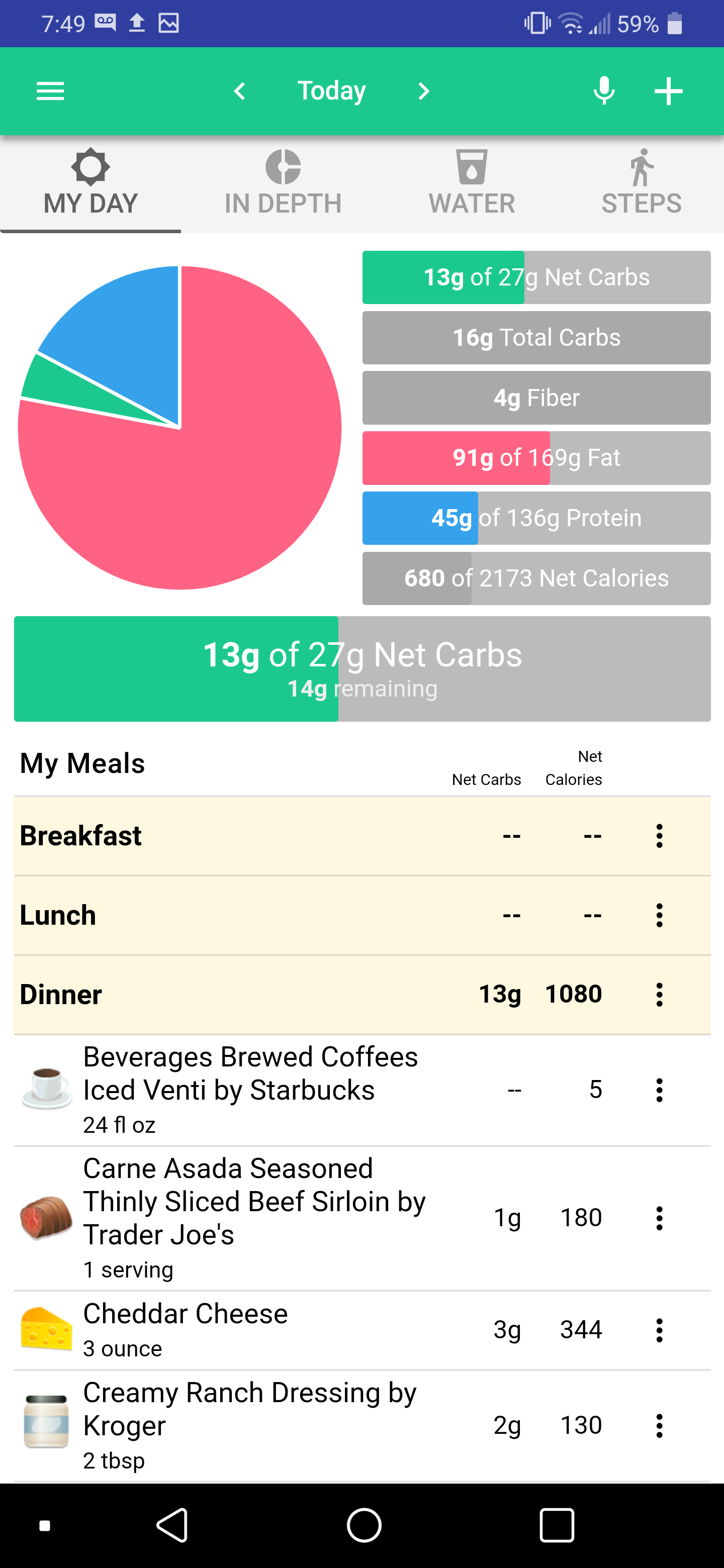Image resolution: width=724 pixels, height=1568 pixels.
Task: Open the hamburger drawer menu
Action: [x=51, y=91]
